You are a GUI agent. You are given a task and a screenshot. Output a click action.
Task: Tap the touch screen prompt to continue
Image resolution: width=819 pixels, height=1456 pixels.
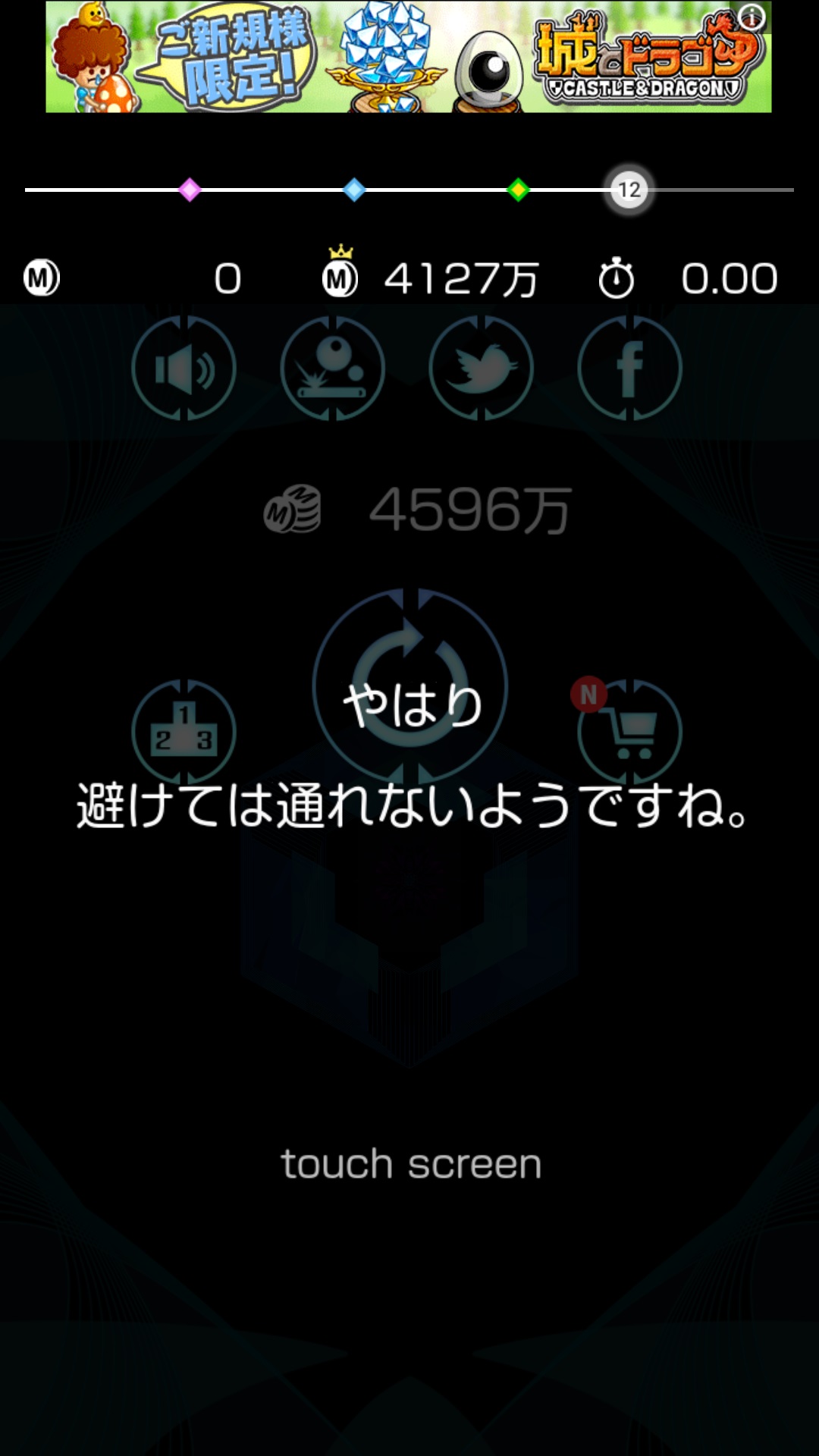(x=410, y=1163)
